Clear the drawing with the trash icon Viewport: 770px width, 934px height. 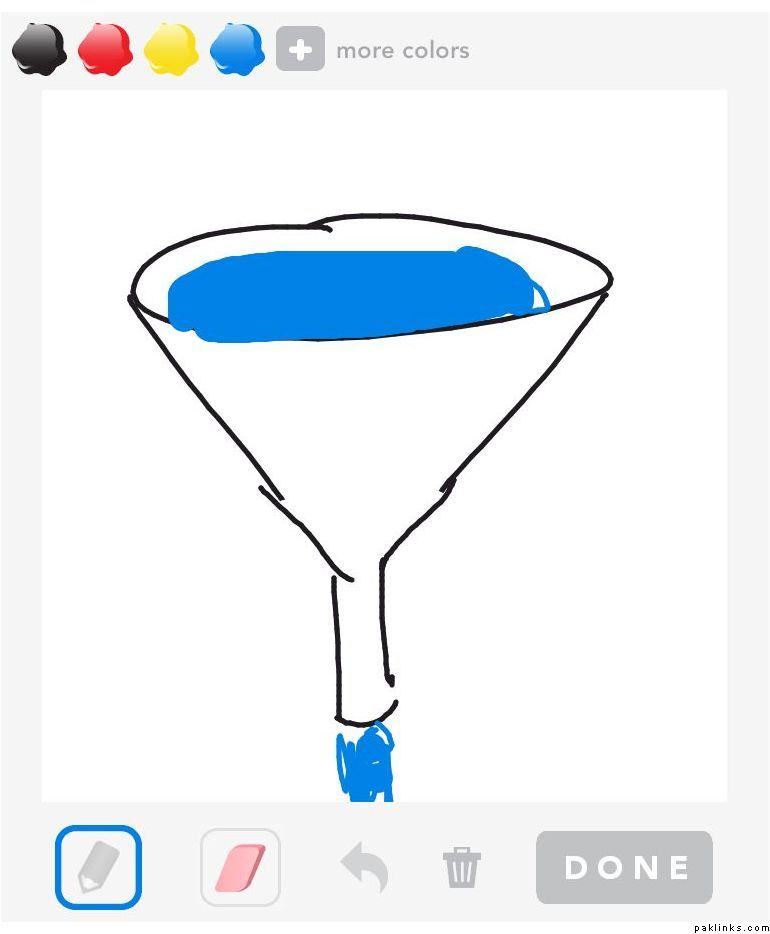461,867
